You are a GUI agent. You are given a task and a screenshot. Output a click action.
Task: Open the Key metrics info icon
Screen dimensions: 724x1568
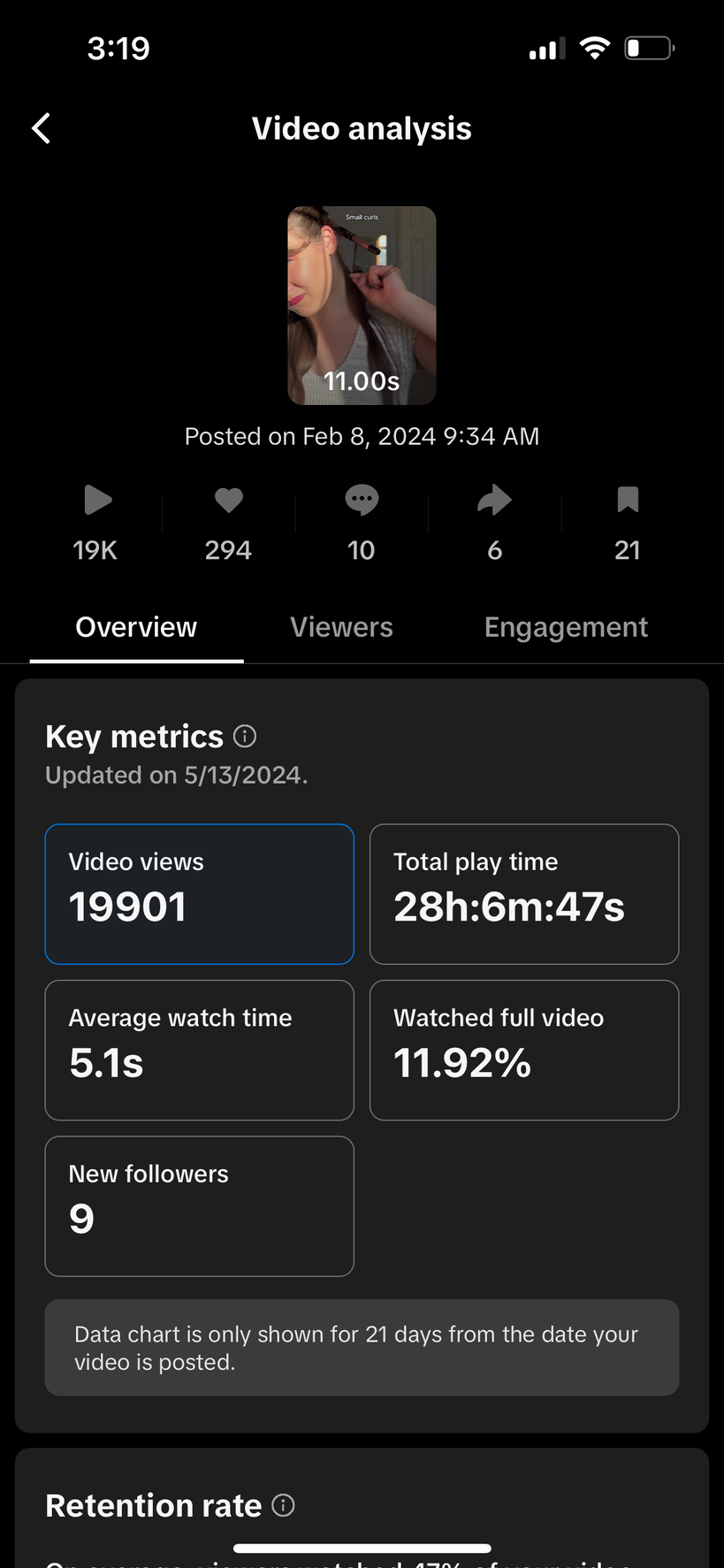point(245,736)
